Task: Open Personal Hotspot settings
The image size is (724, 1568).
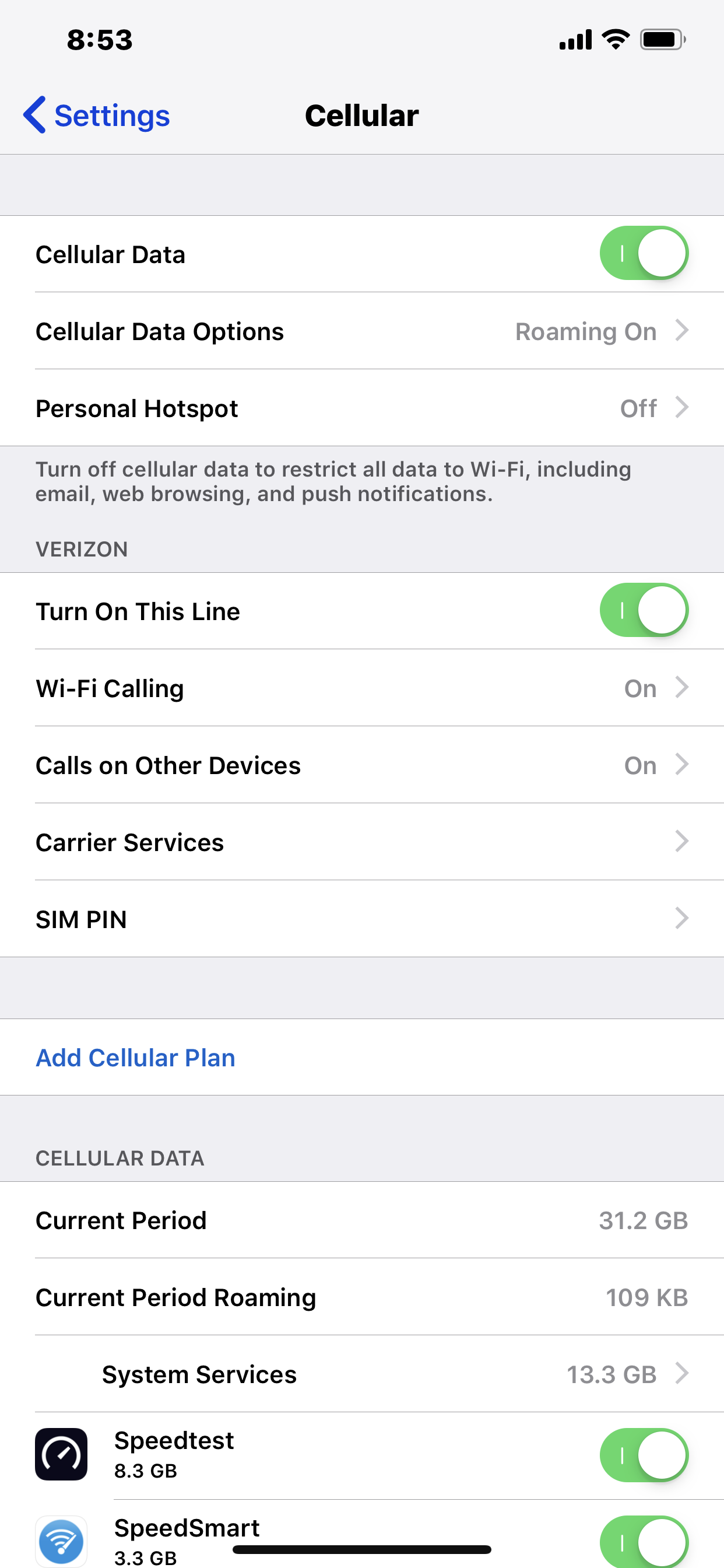Action: coord(362,408)
